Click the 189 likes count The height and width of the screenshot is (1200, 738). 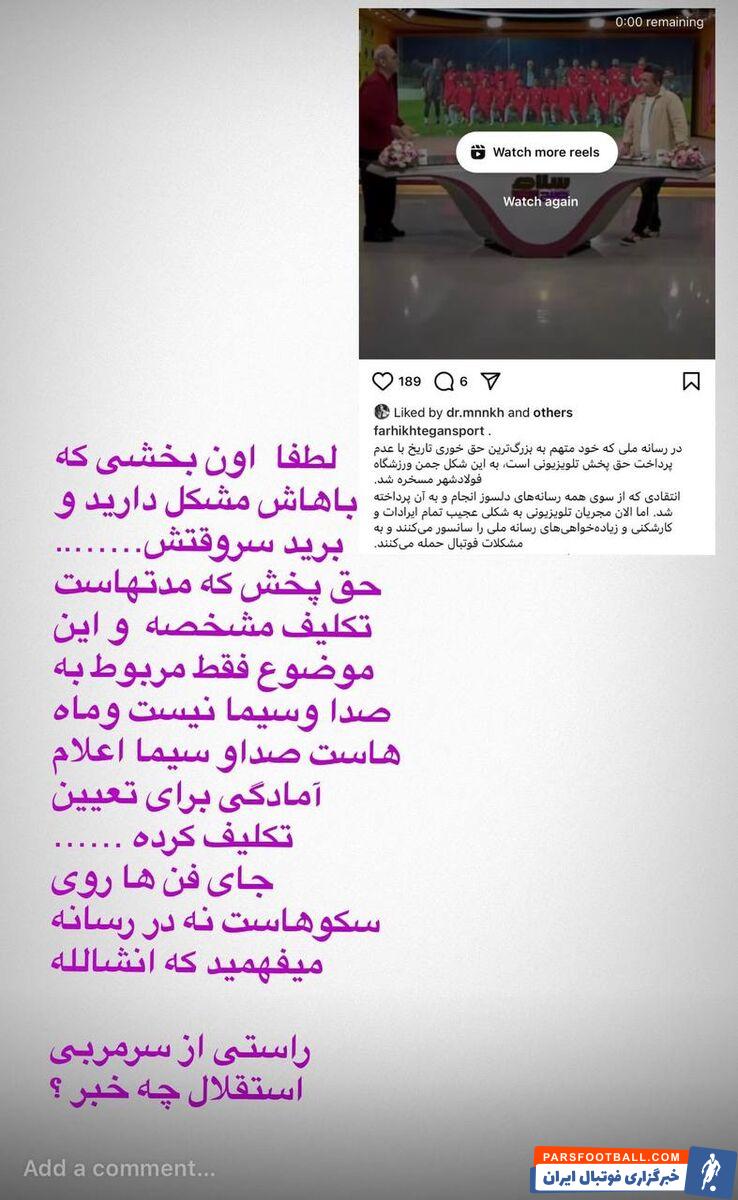pos(408,381)
